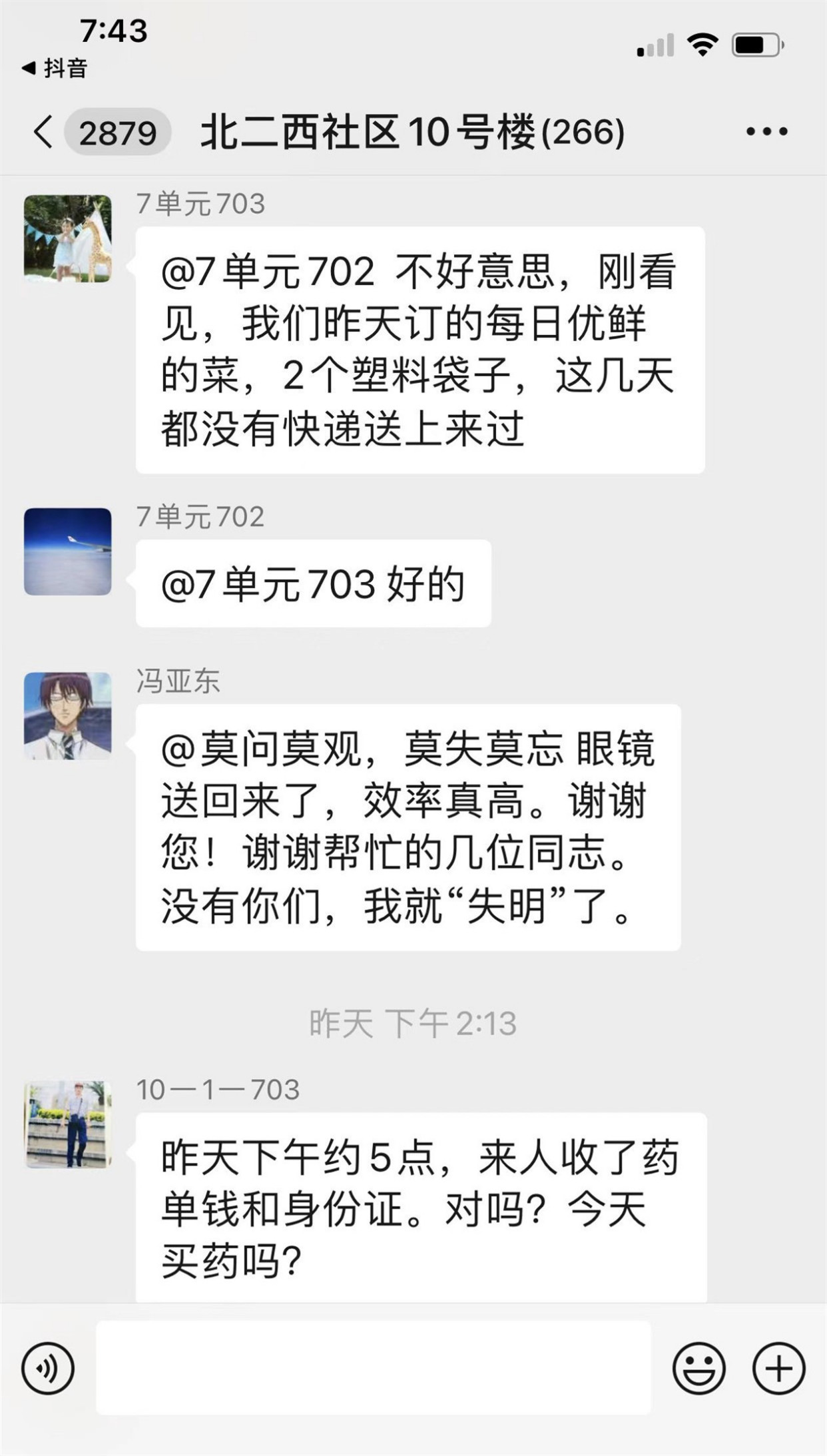
Task: Open the avatar of 7单元702
Action: [68, 551]
